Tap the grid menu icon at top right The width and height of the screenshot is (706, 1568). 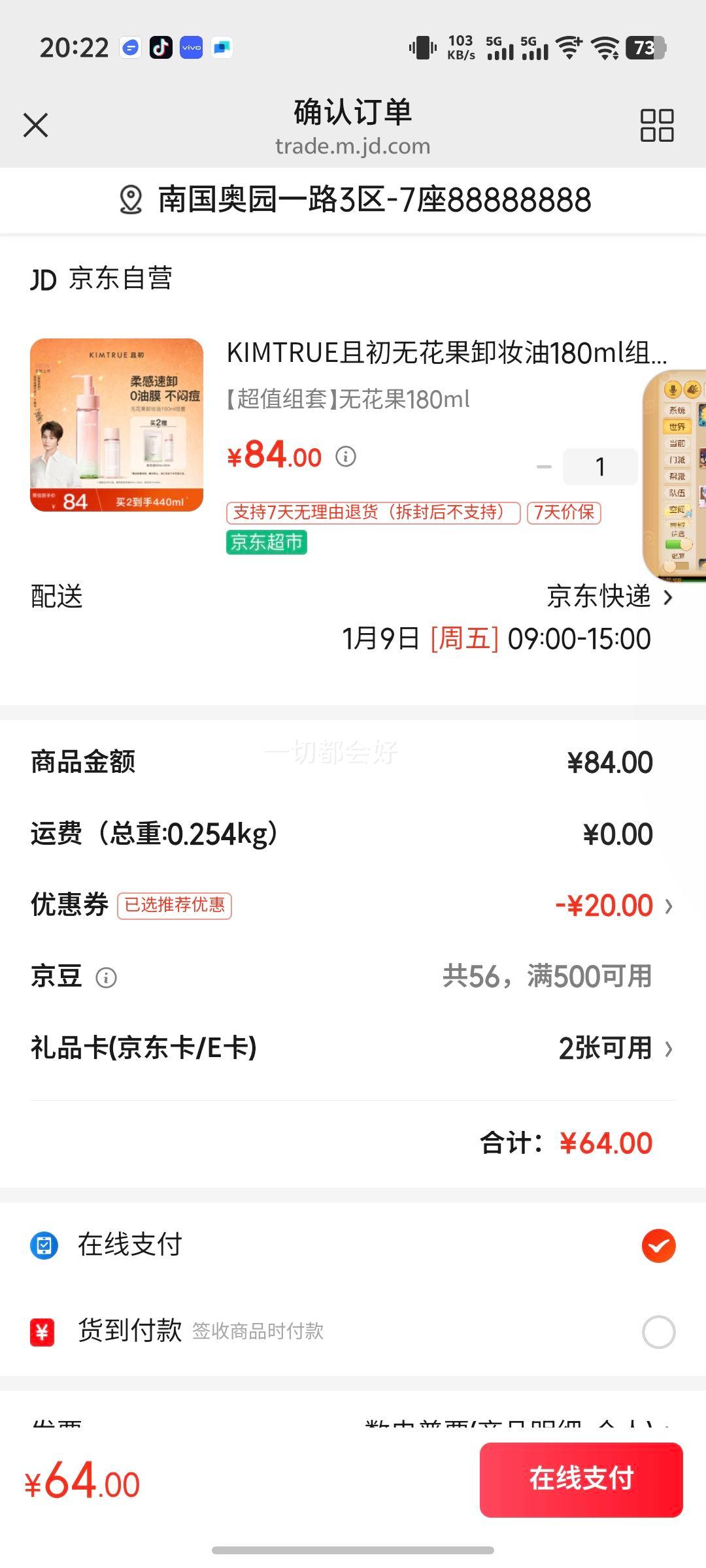point(657,125)
